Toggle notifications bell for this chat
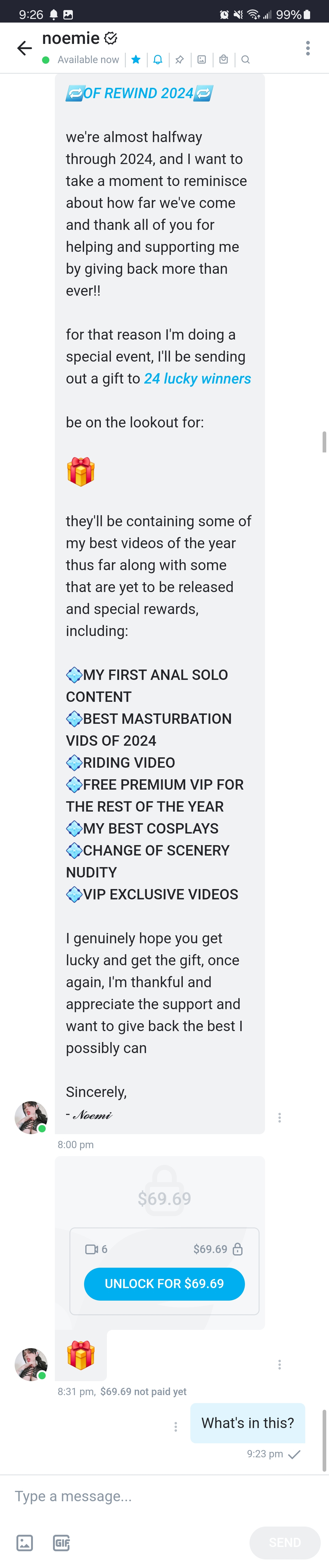Screen dimensions: 329x1568 [x=157, y=60]
